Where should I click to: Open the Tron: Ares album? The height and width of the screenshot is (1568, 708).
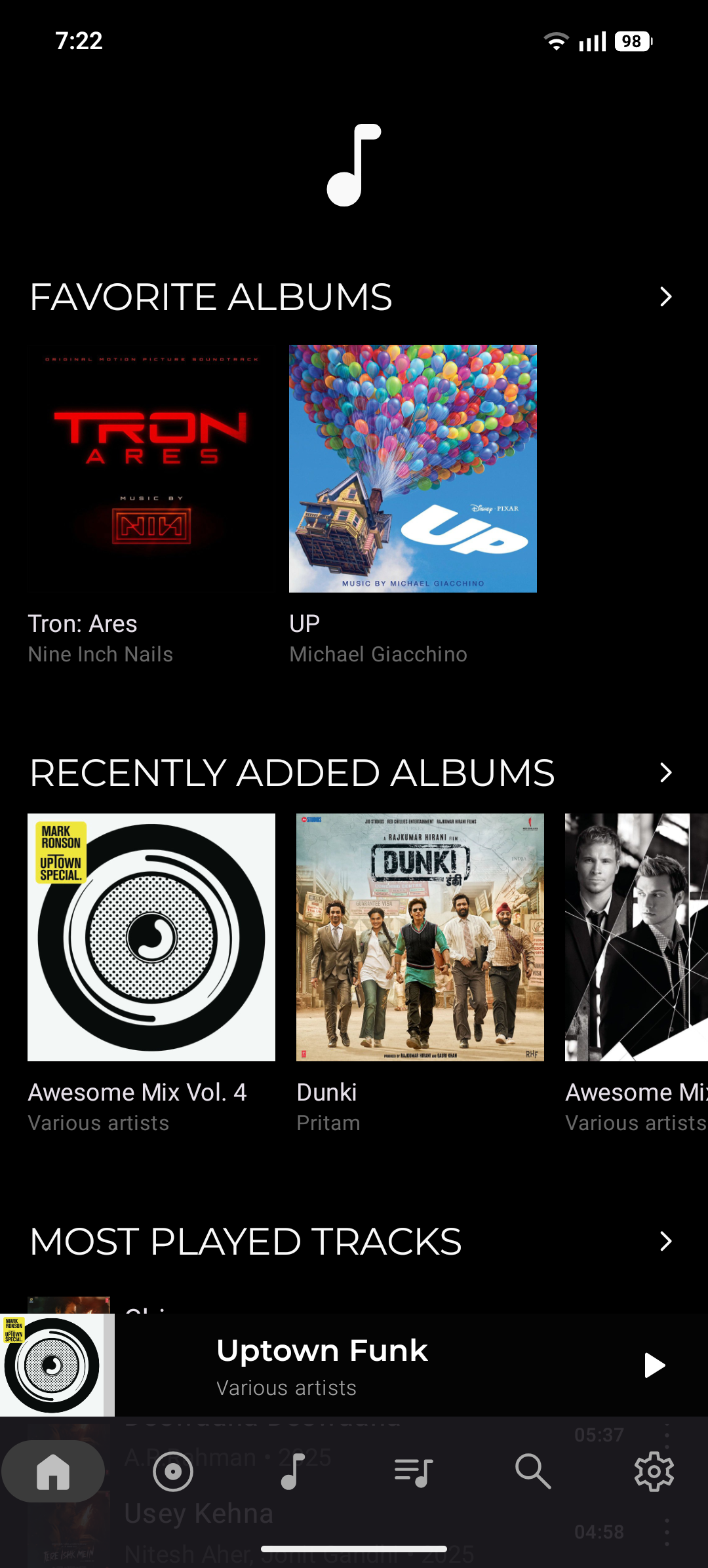(151, 469)
